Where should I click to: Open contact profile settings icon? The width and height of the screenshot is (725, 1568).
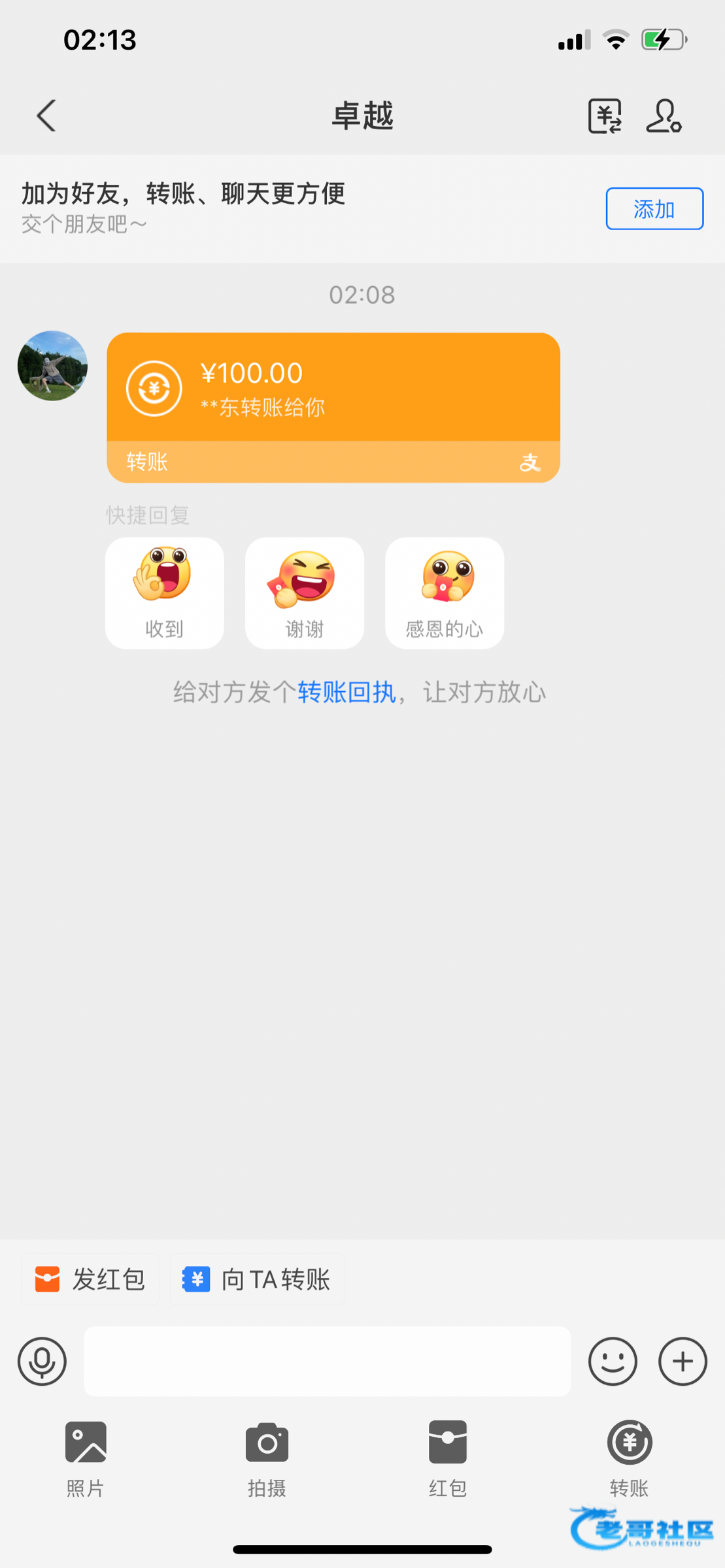point(664,116)
